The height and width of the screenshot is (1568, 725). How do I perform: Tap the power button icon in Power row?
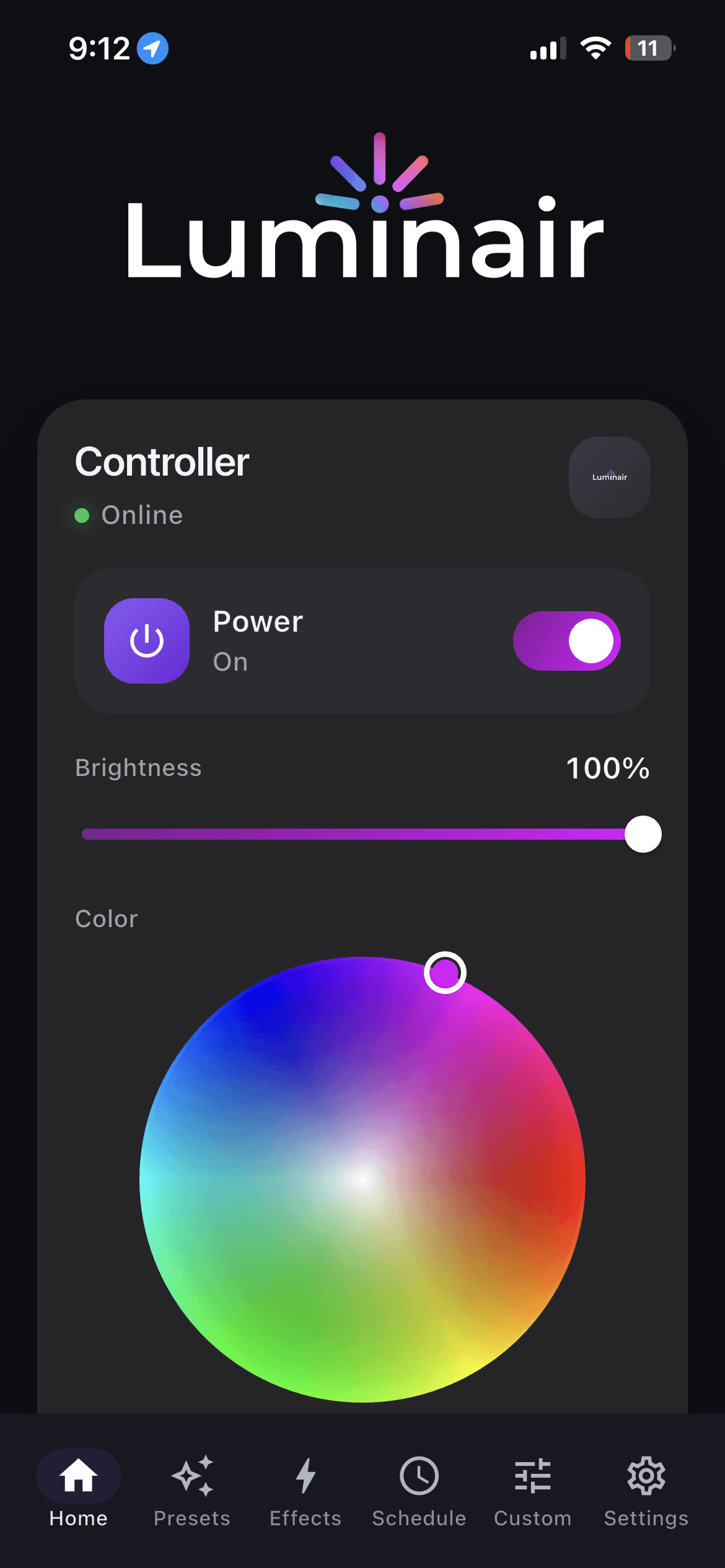[147, 641]
